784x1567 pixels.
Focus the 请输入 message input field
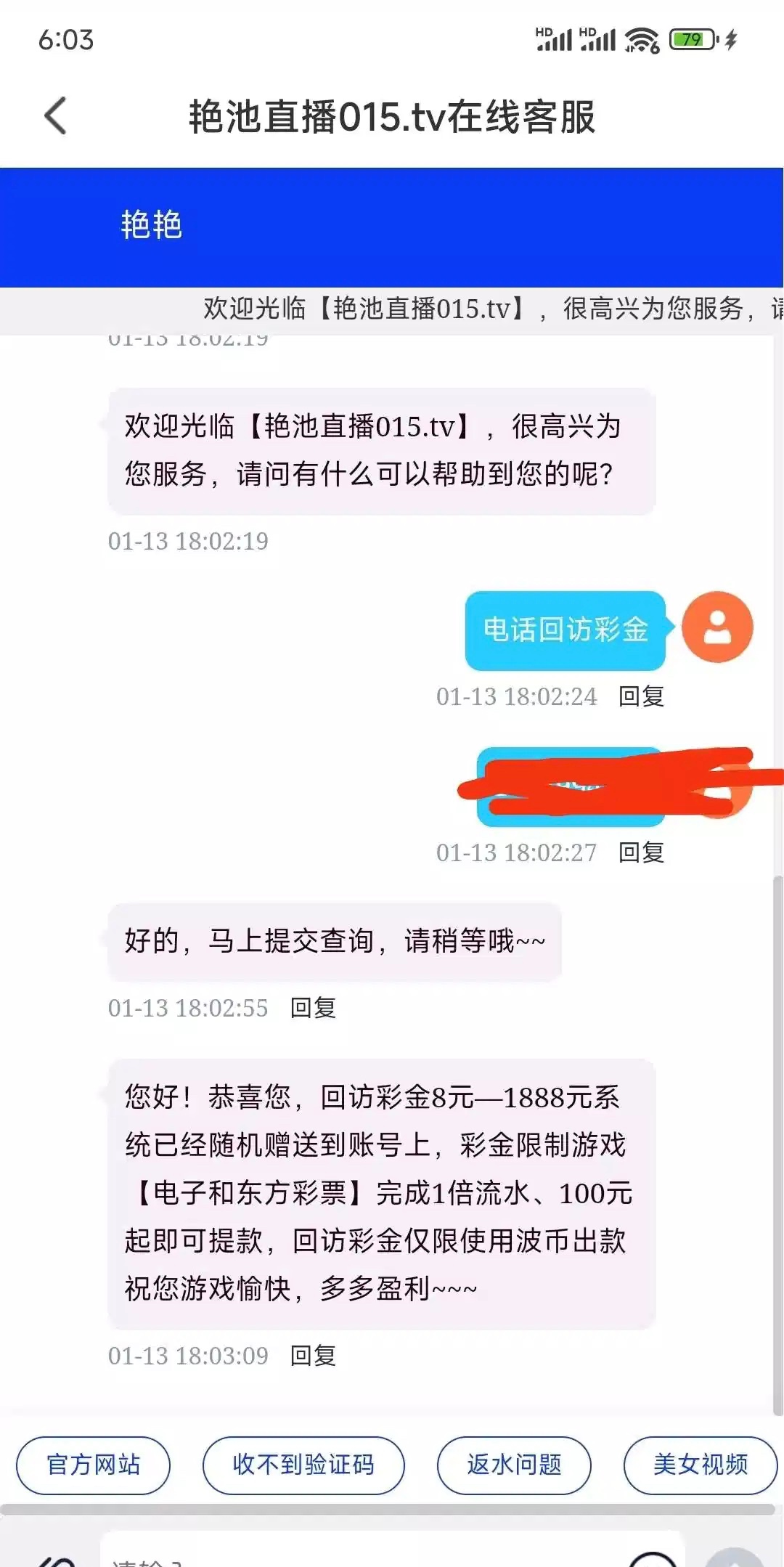coord(363,1554)
